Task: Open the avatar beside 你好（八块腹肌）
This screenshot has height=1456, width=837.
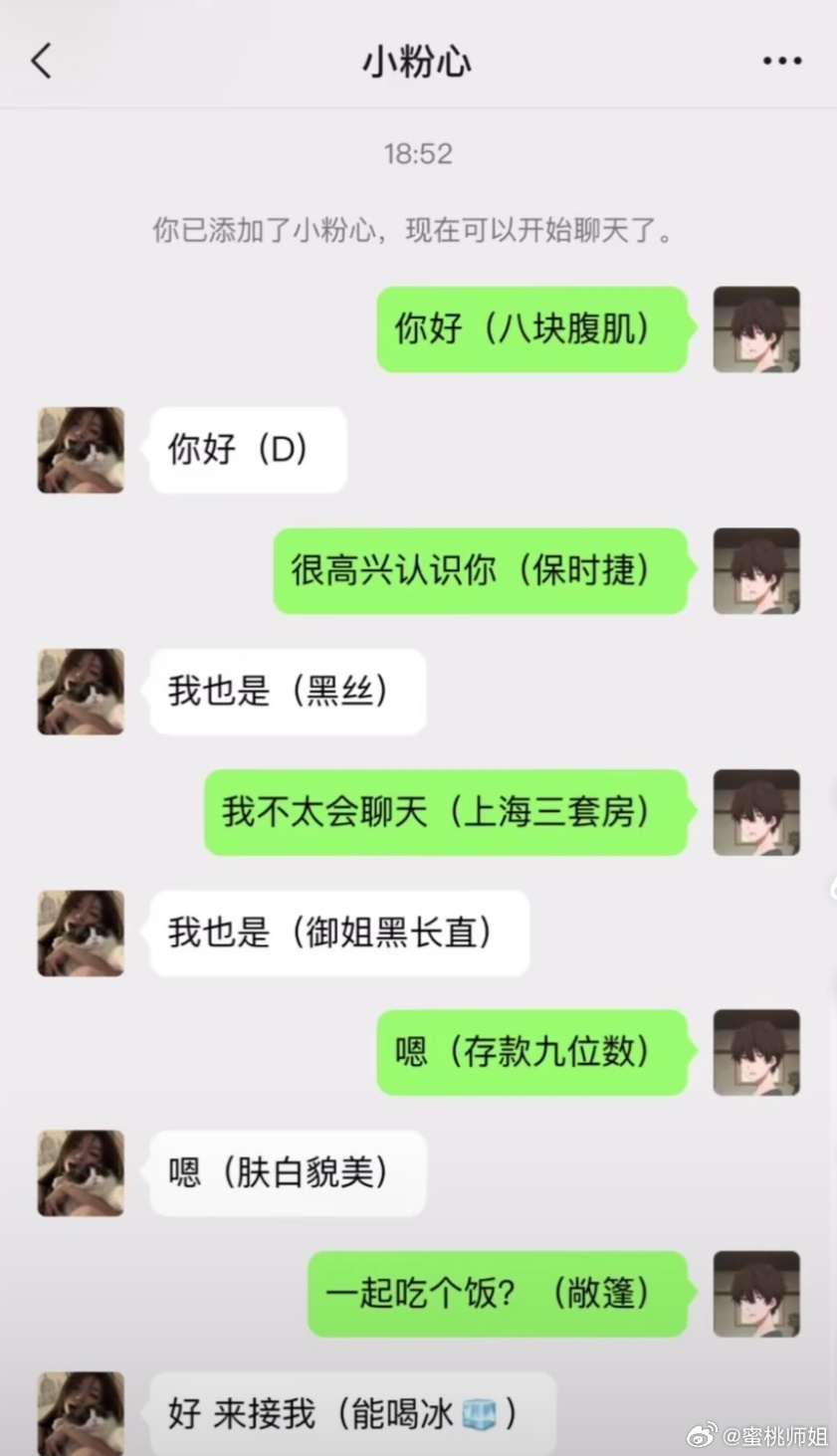Action: (756, 329)
